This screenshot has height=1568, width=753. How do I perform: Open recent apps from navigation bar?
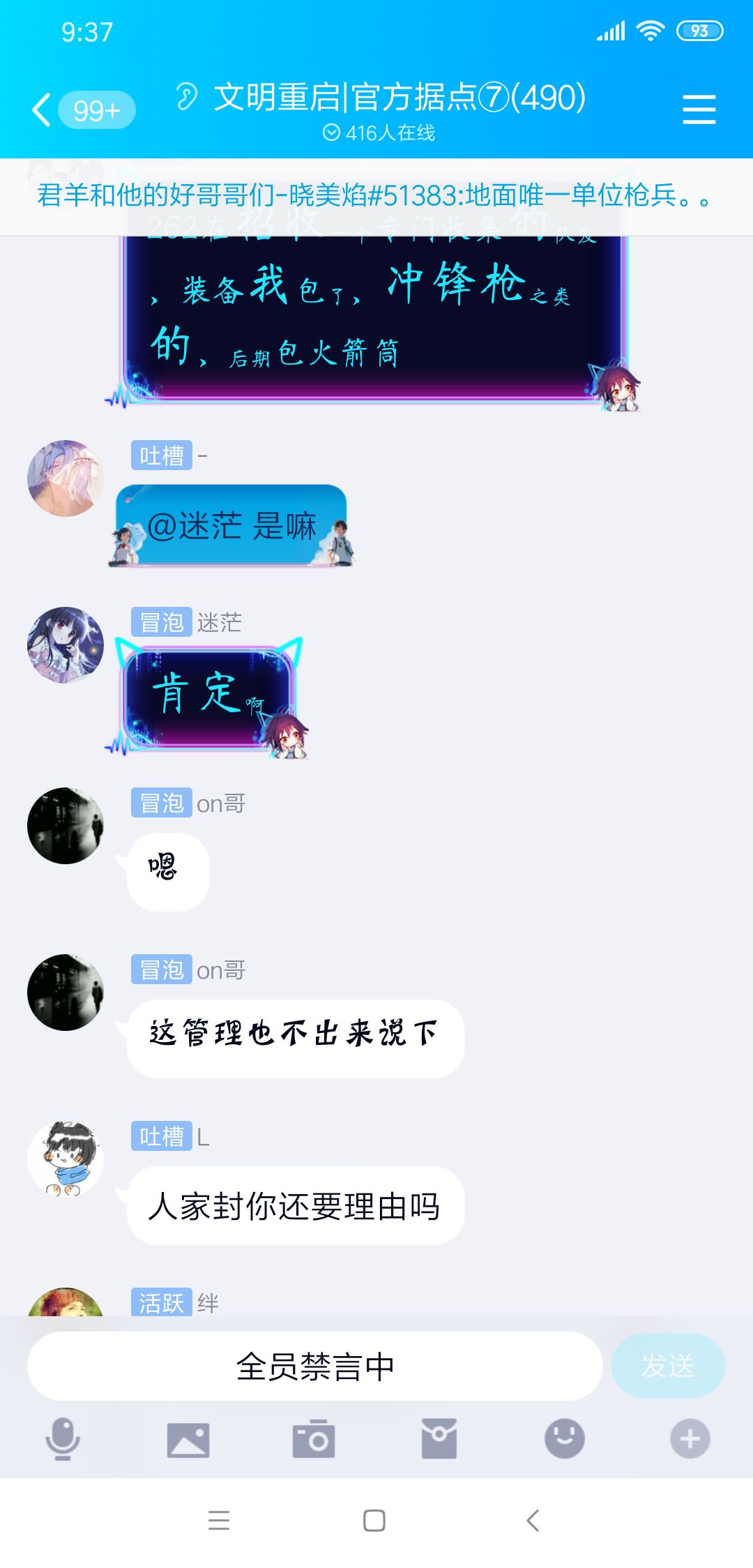(x=219, y=1521)
